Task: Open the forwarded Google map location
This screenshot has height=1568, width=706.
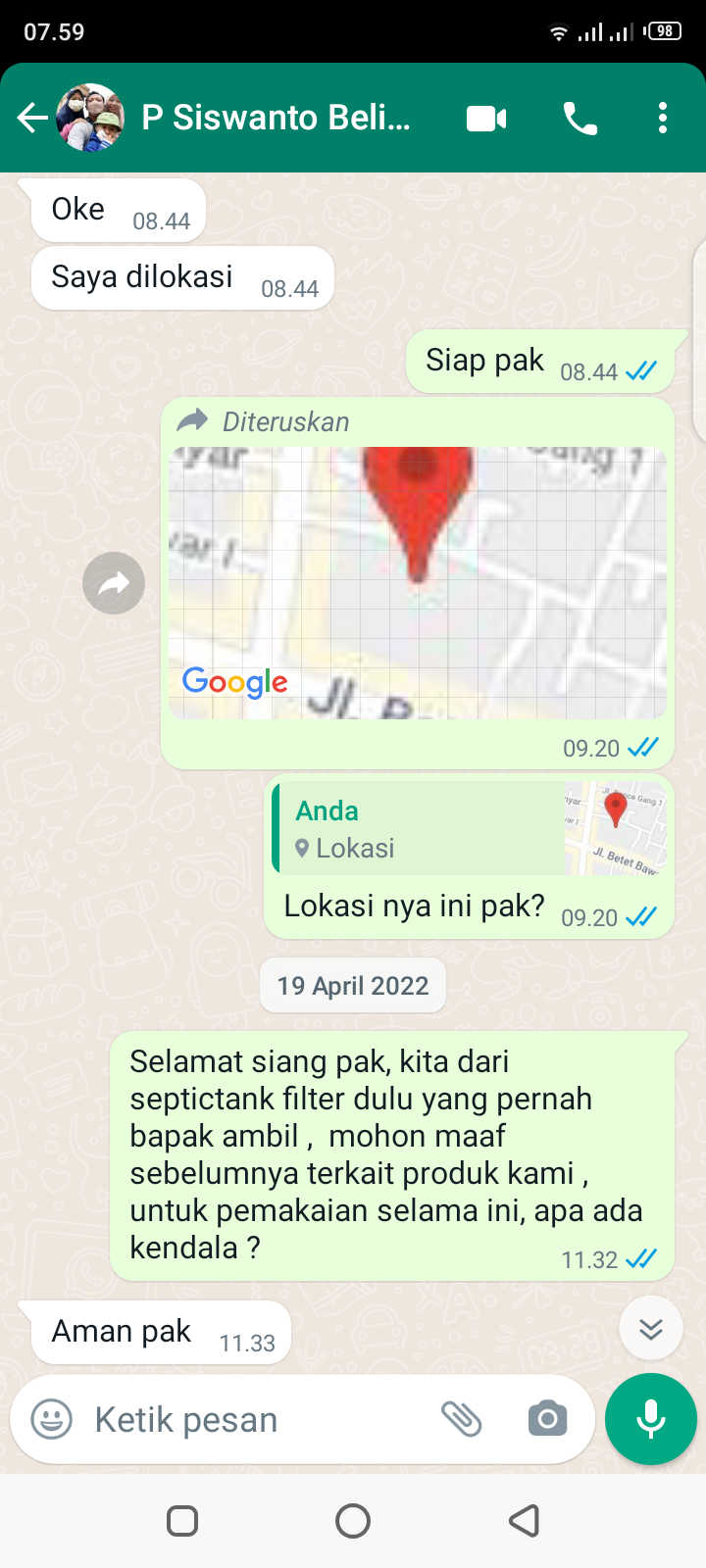Action: coord(418,582)
